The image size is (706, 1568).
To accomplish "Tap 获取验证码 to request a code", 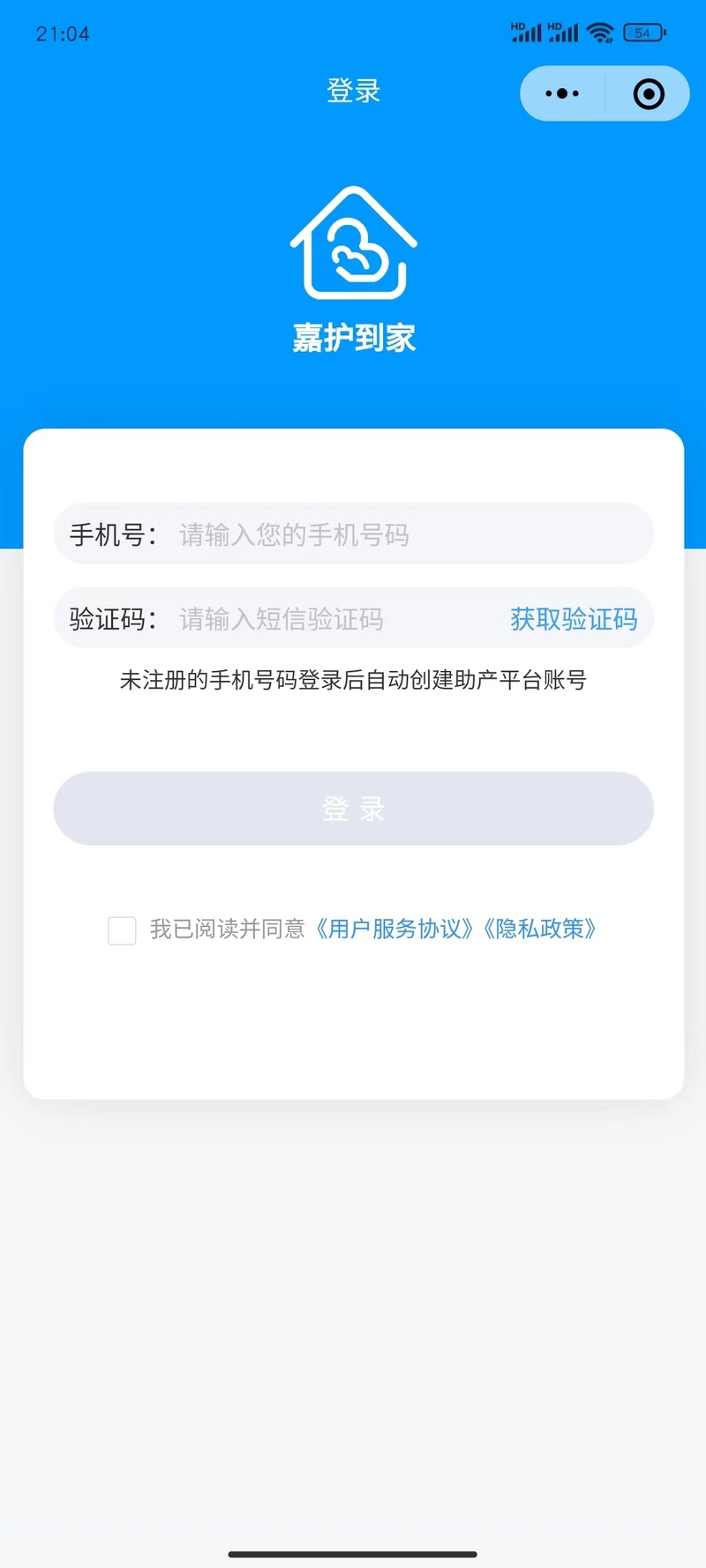I will click(574, 619).
